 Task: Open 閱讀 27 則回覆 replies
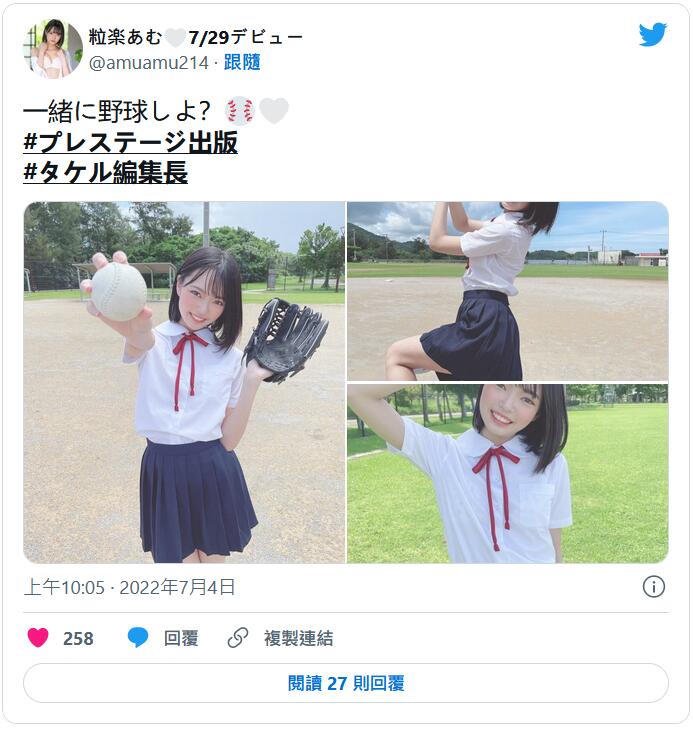click(346, 683)
